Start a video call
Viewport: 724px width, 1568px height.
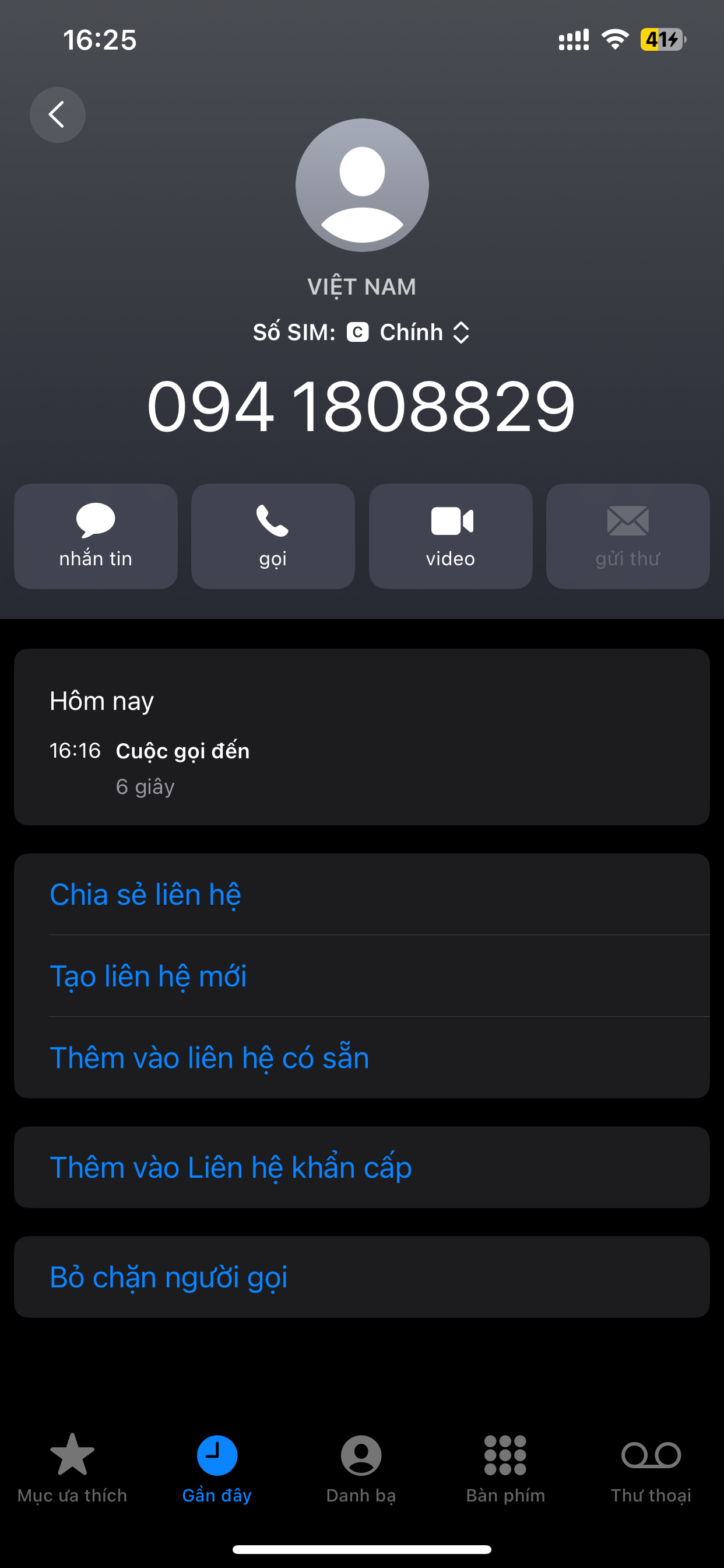pyautogui.click(x=450, y=535)
